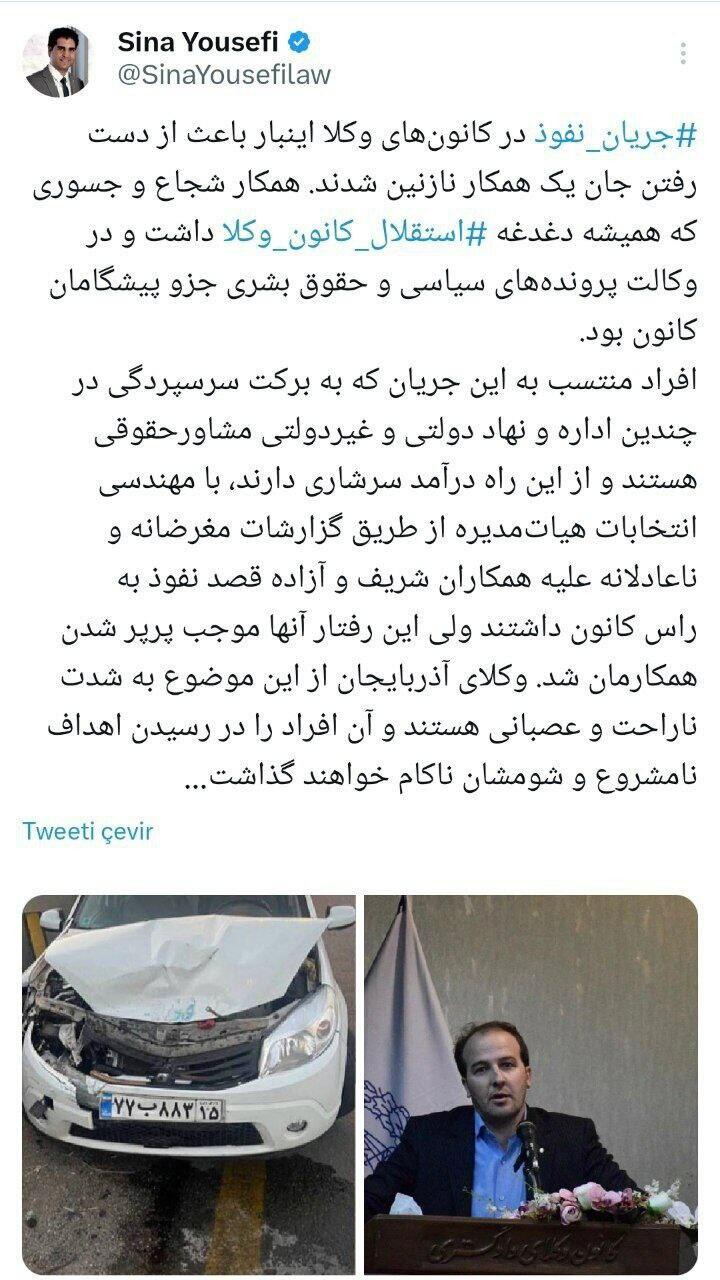
Task: View the damaged white car photo
Action: coord(189,1084)
